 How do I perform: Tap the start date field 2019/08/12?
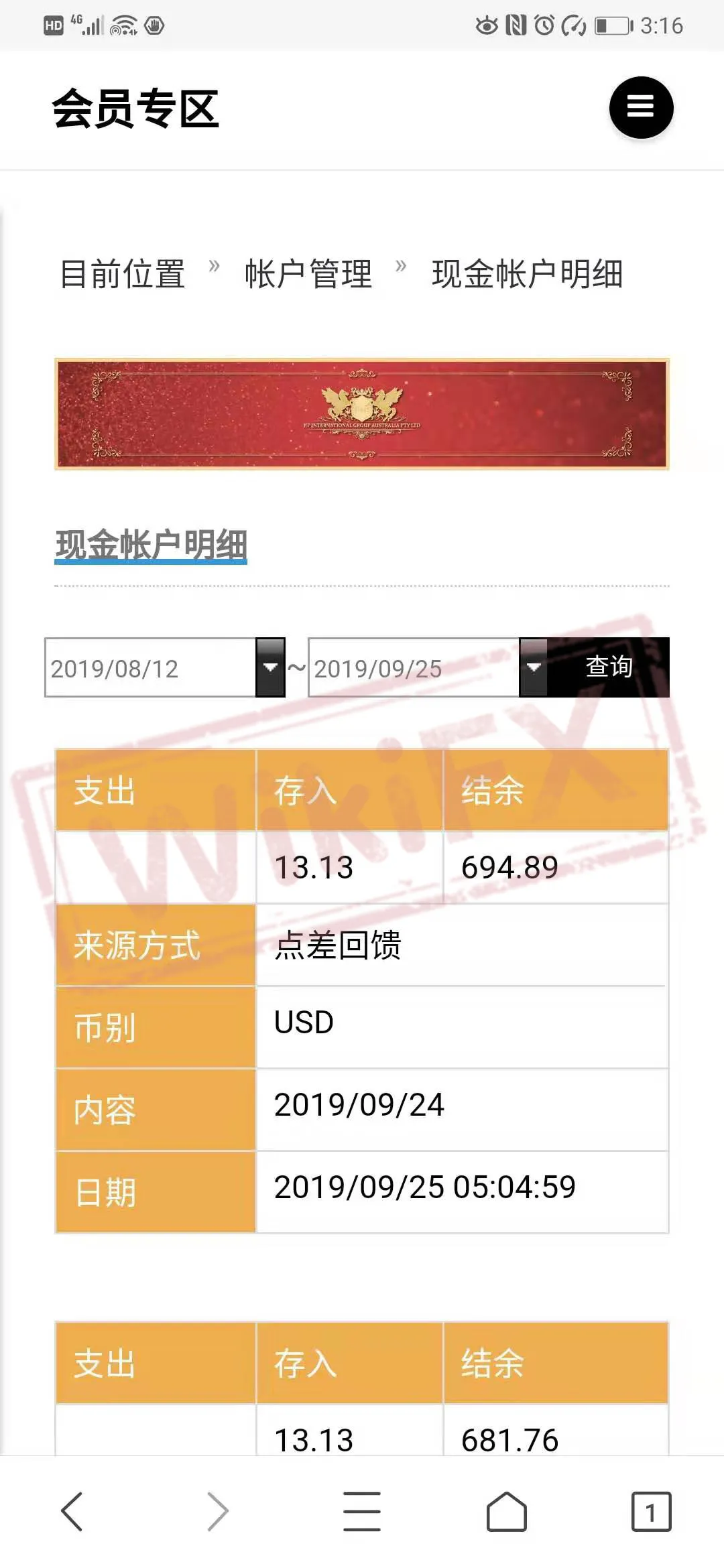click(x=150, y=667)
